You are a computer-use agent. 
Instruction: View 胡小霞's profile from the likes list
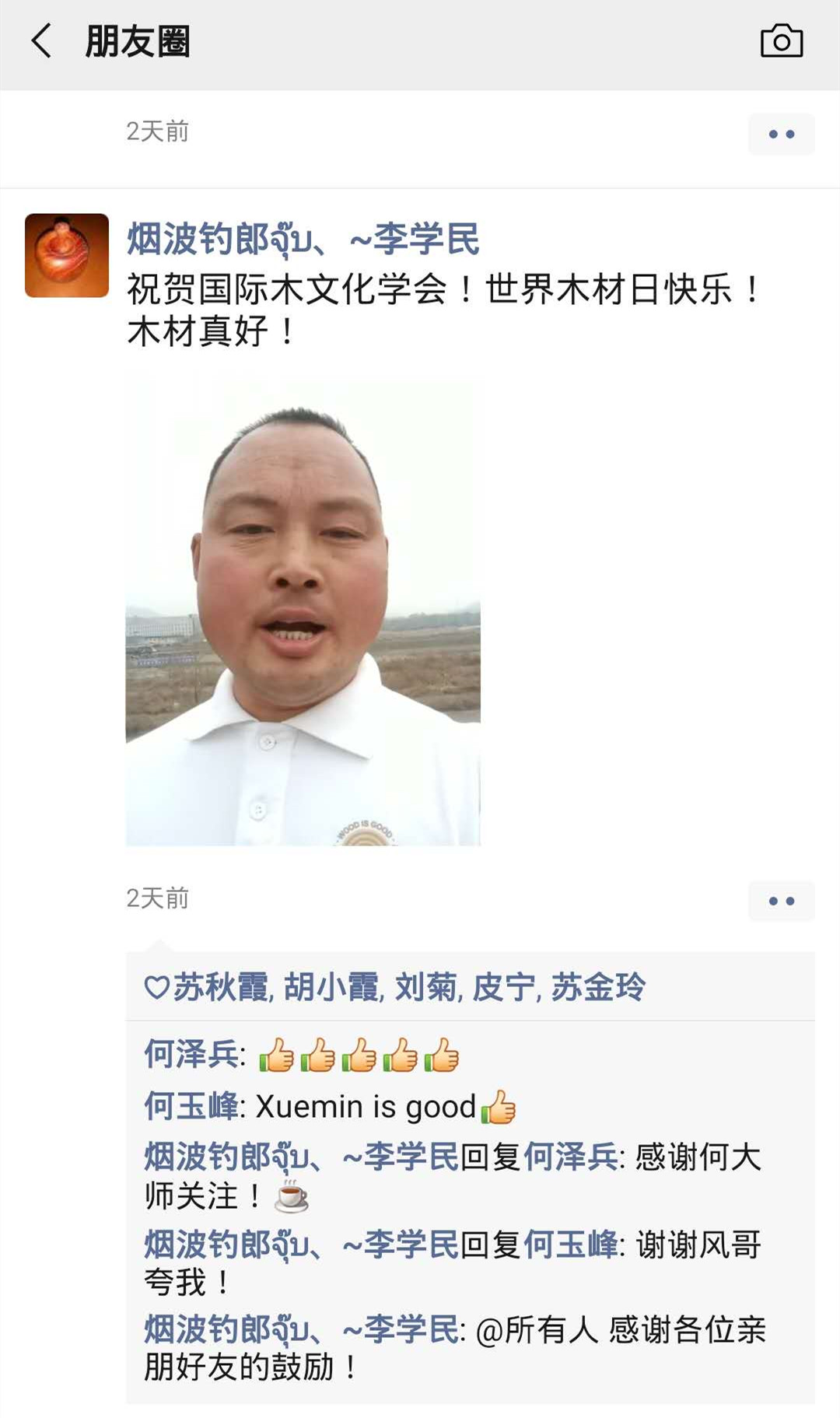coord(331,987)
